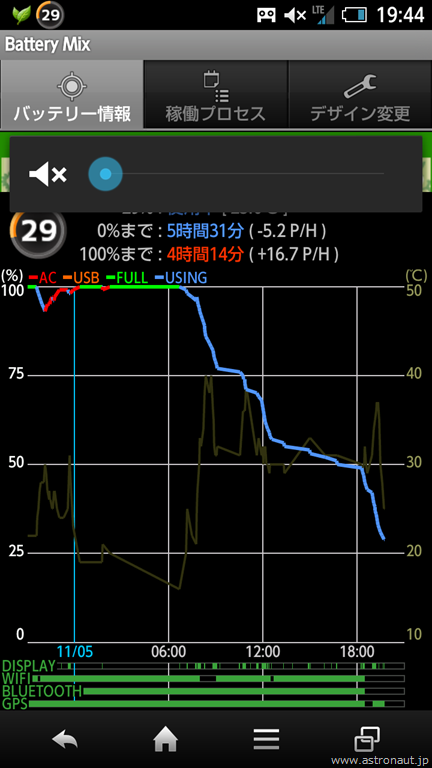
Task: Switch to the バッテリー情報 tab
Action: 72,95
